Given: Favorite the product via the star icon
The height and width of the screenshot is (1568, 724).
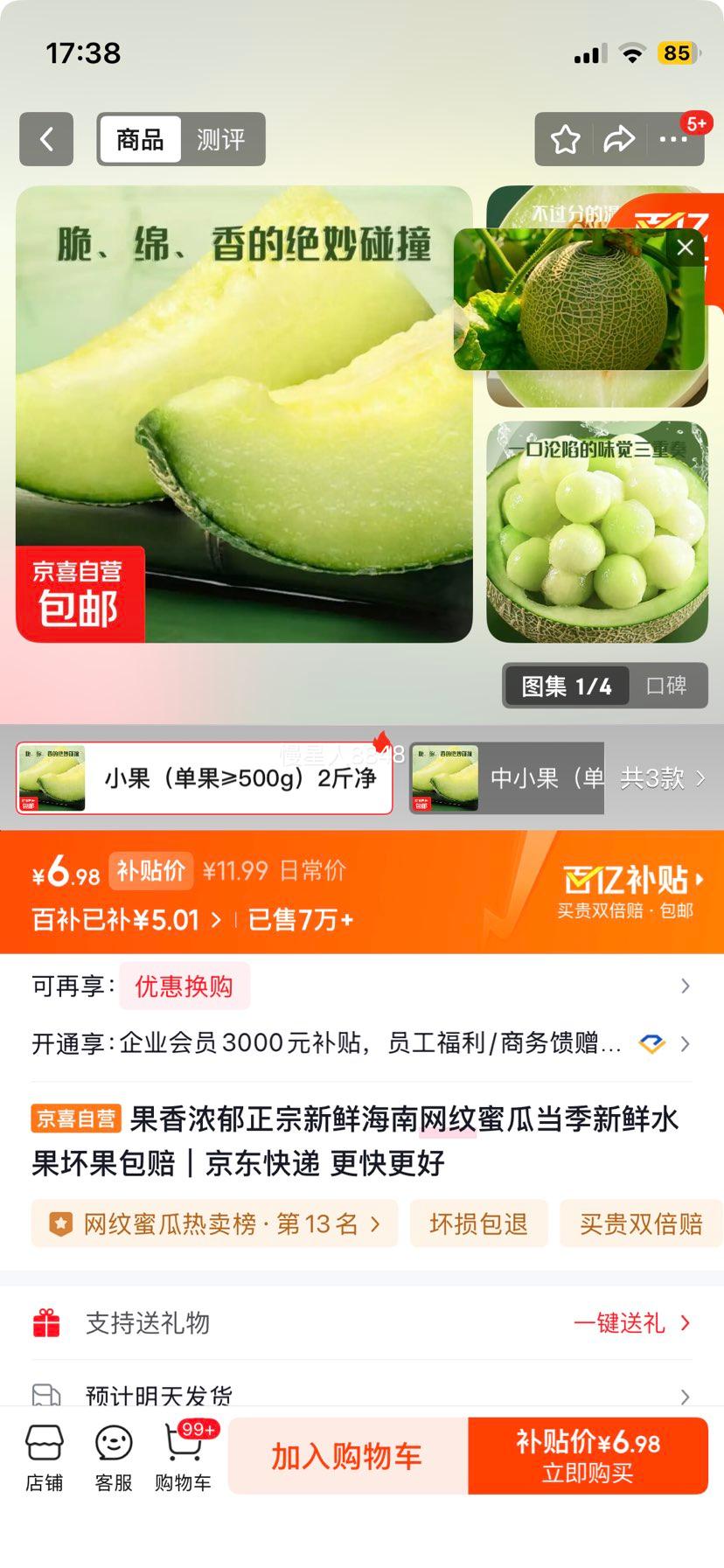Looking at the screenshot, I should coord(565,140).
